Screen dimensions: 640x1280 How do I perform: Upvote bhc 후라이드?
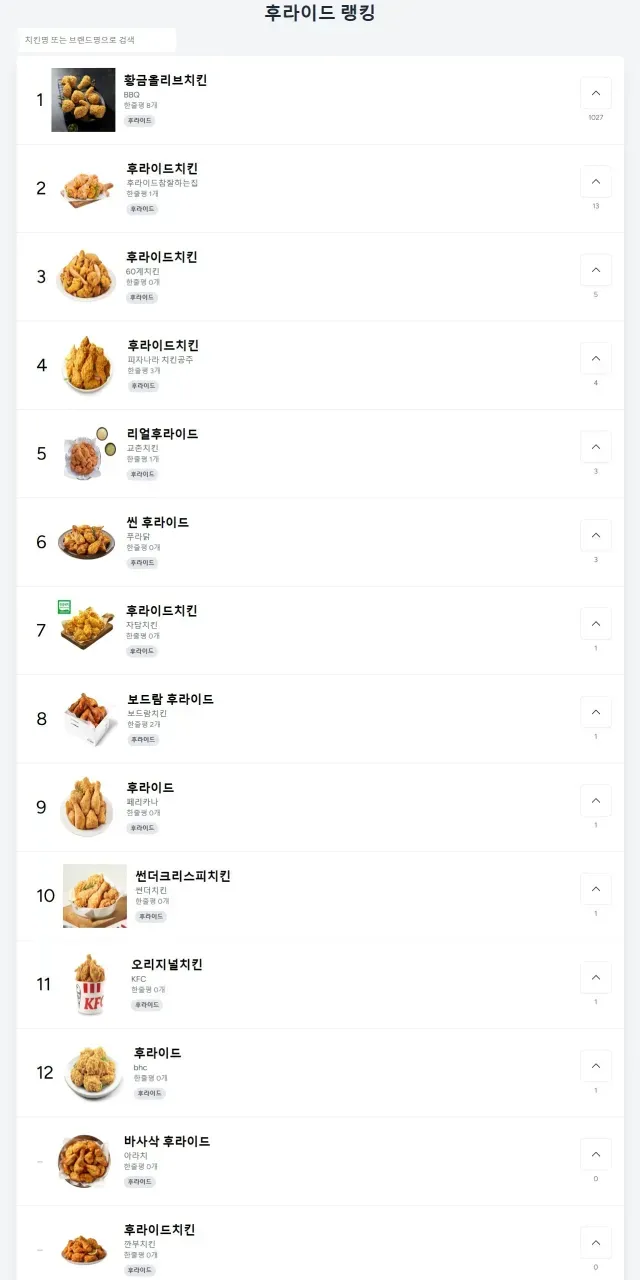596,1066
